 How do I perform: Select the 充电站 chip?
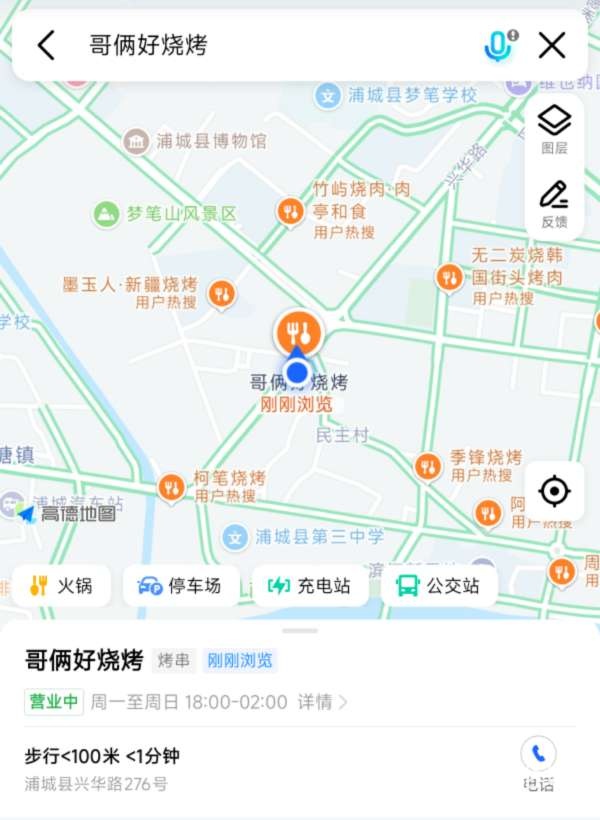click(x=310, y=586)
